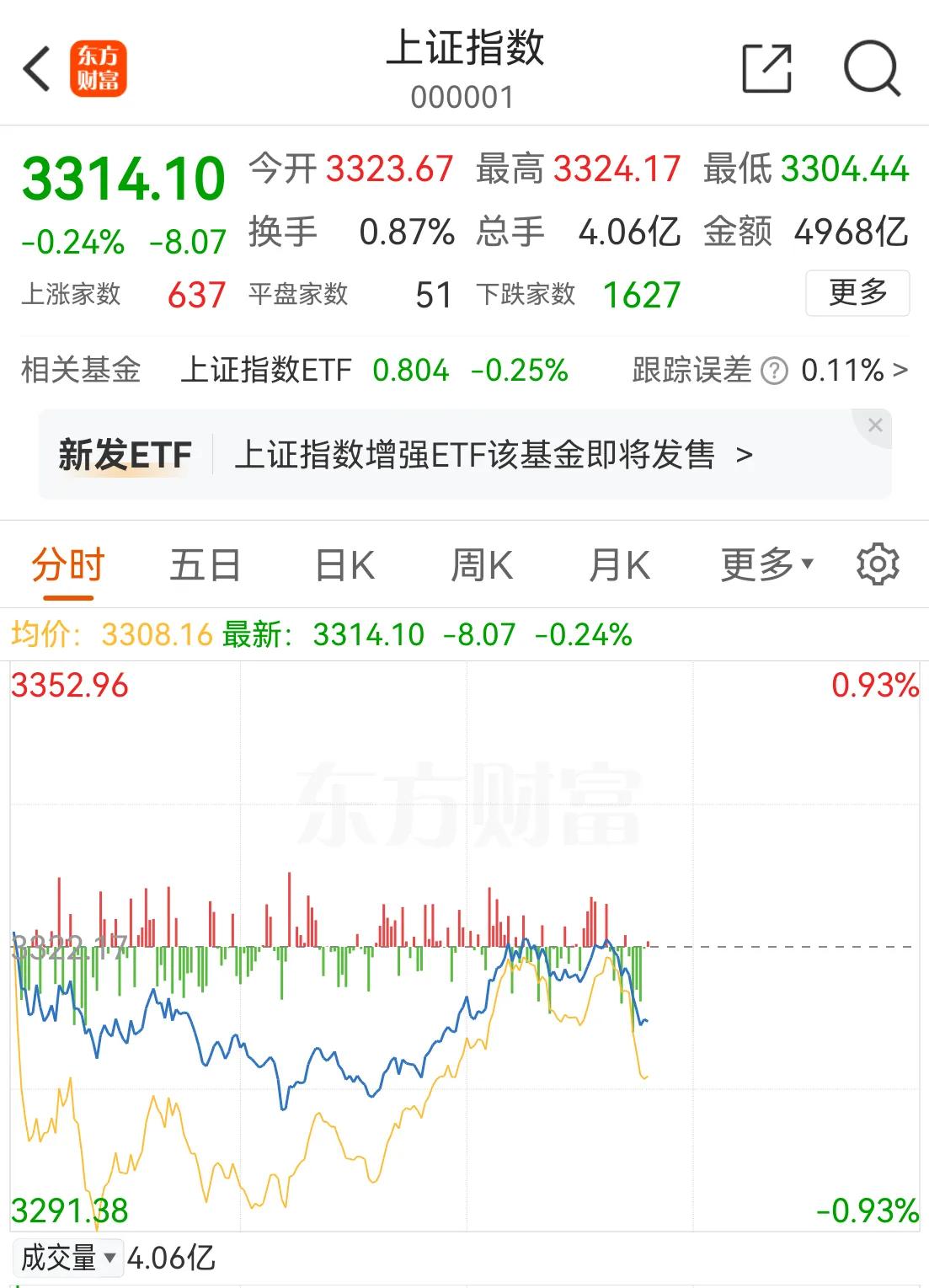
Task: Tap the back arrow to return
Action: [35, 66]
